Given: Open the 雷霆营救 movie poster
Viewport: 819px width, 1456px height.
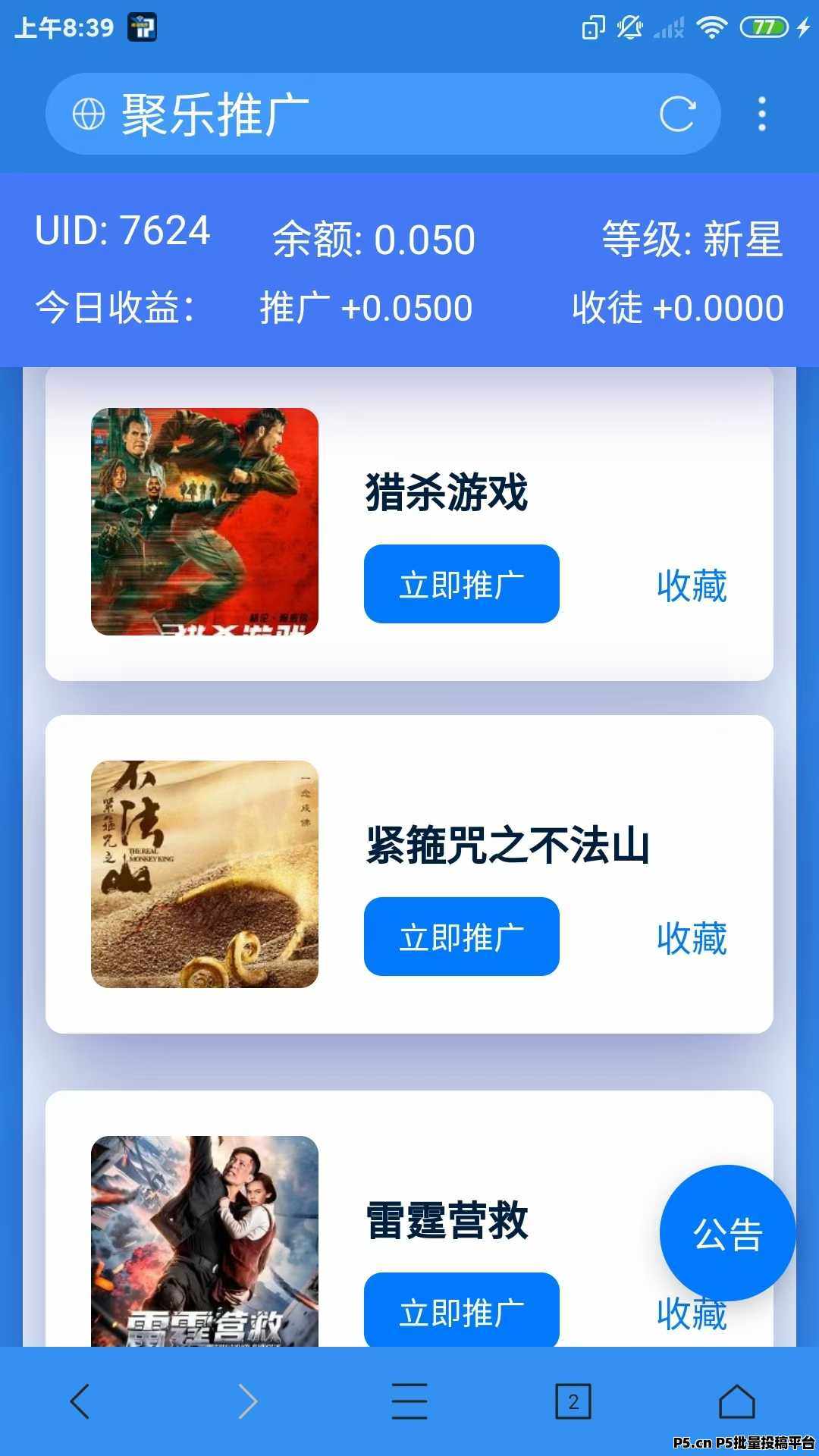Looking at the screenshot, I should coord(205,1241).
